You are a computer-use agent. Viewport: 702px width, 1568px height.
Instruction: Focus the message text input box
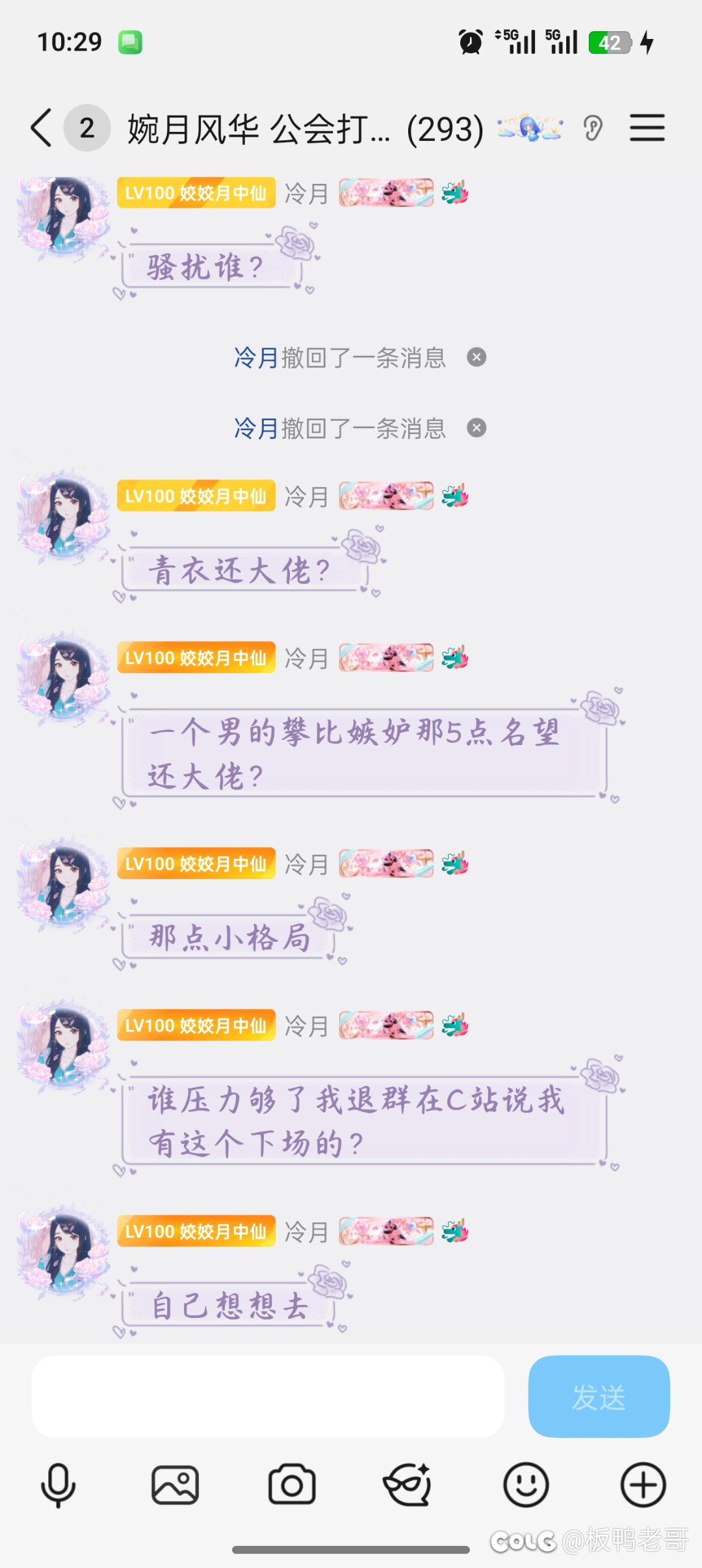click(x=268, y=1396)
